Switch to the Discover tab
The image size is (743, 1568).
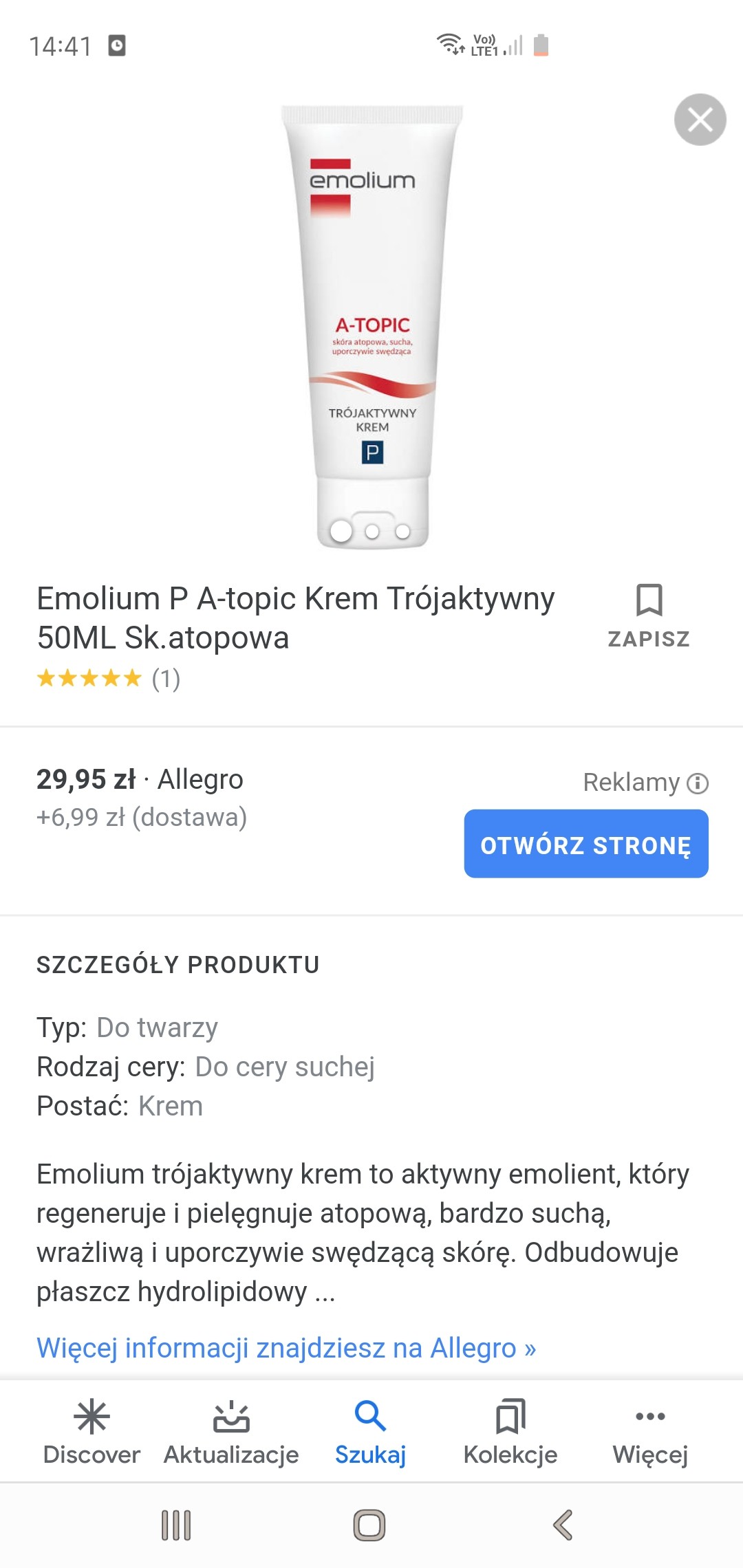click(91, 1433)
